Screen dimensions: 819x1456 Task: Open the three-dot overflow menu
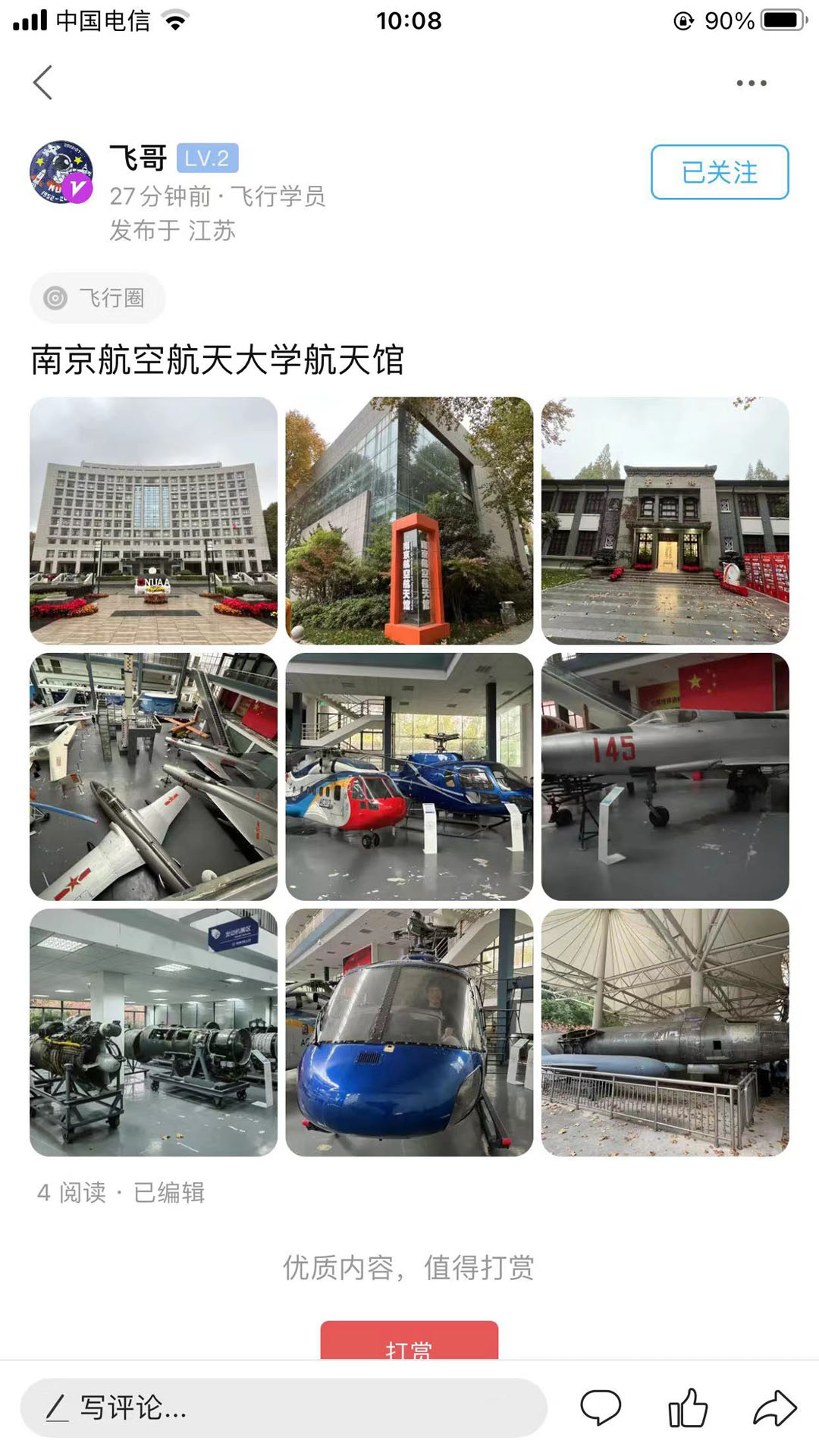click(751, 83)
